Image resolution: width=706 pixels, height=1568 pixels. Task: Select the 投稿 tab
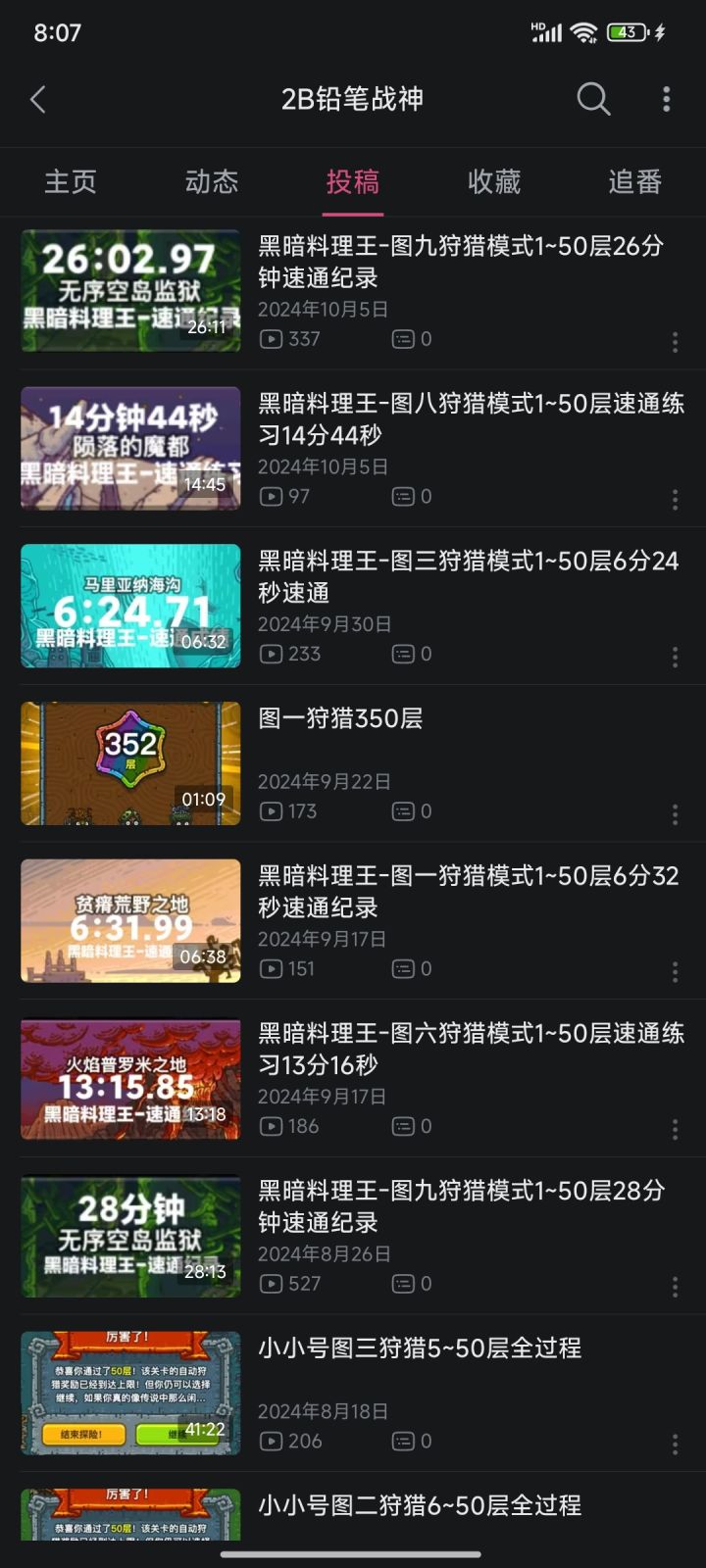click(353, 182)
